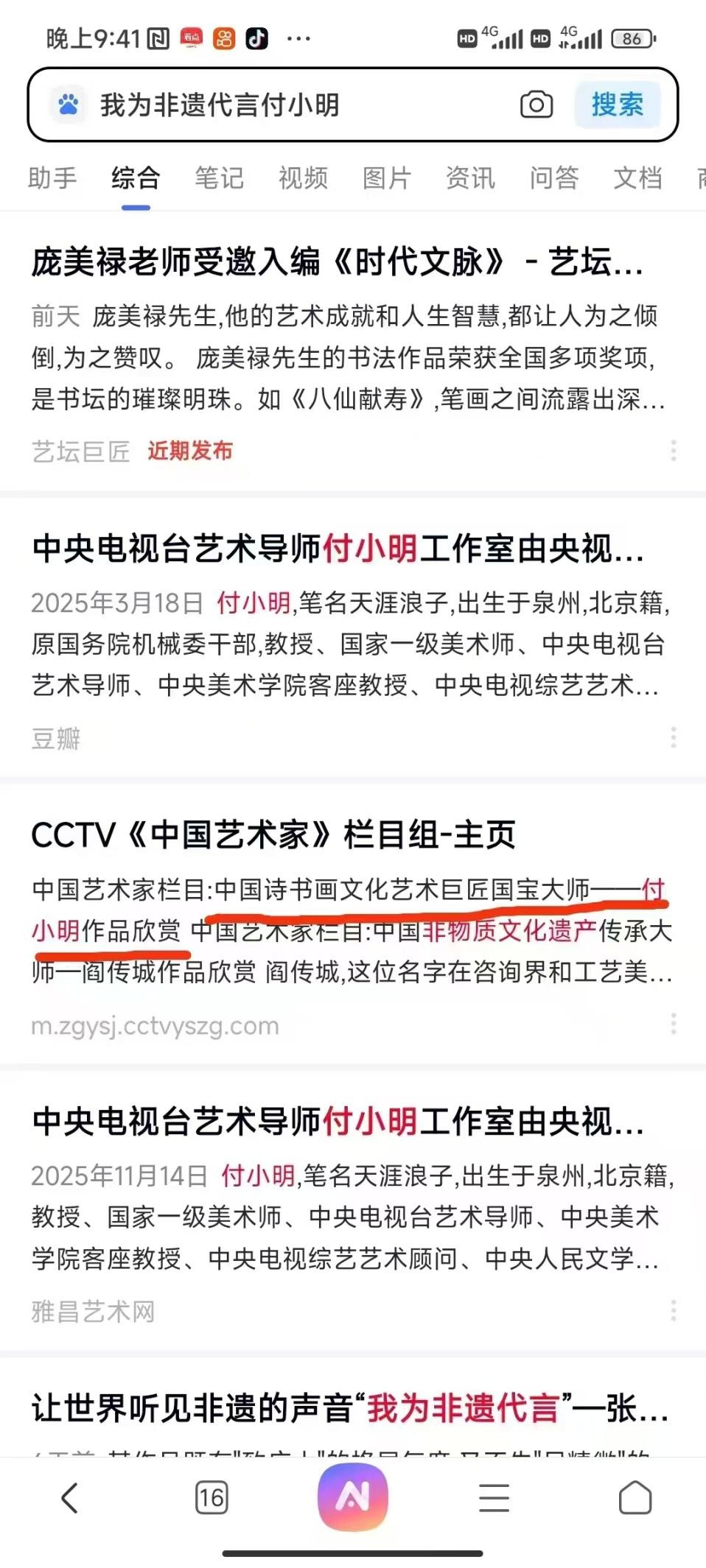The height and width of the screenshot is (1568, 706).
Task: Open the camera image search icon
Action: point(536,105)
